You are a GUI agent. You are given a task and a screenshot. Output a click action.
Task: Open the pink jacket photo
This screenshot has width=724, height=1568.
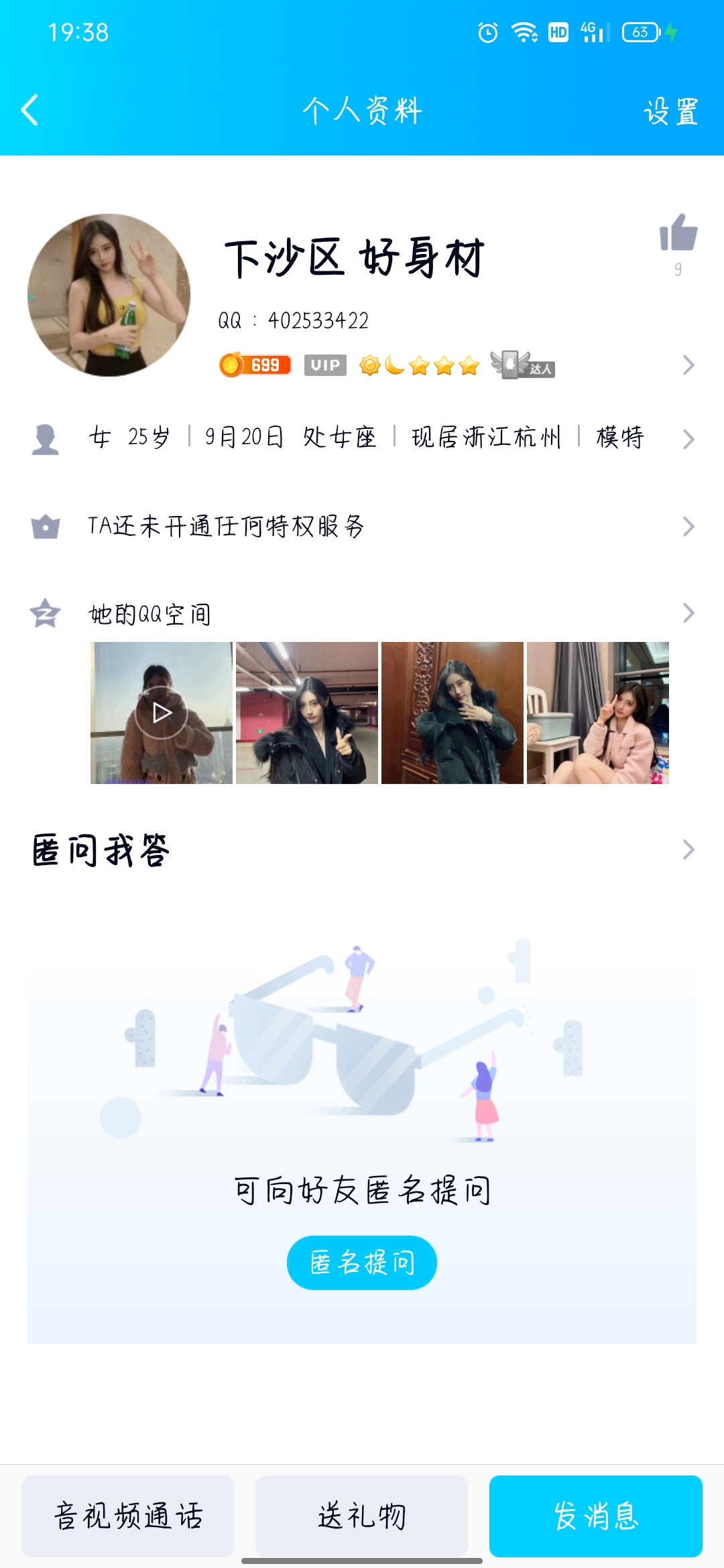[x=598, y=713]
